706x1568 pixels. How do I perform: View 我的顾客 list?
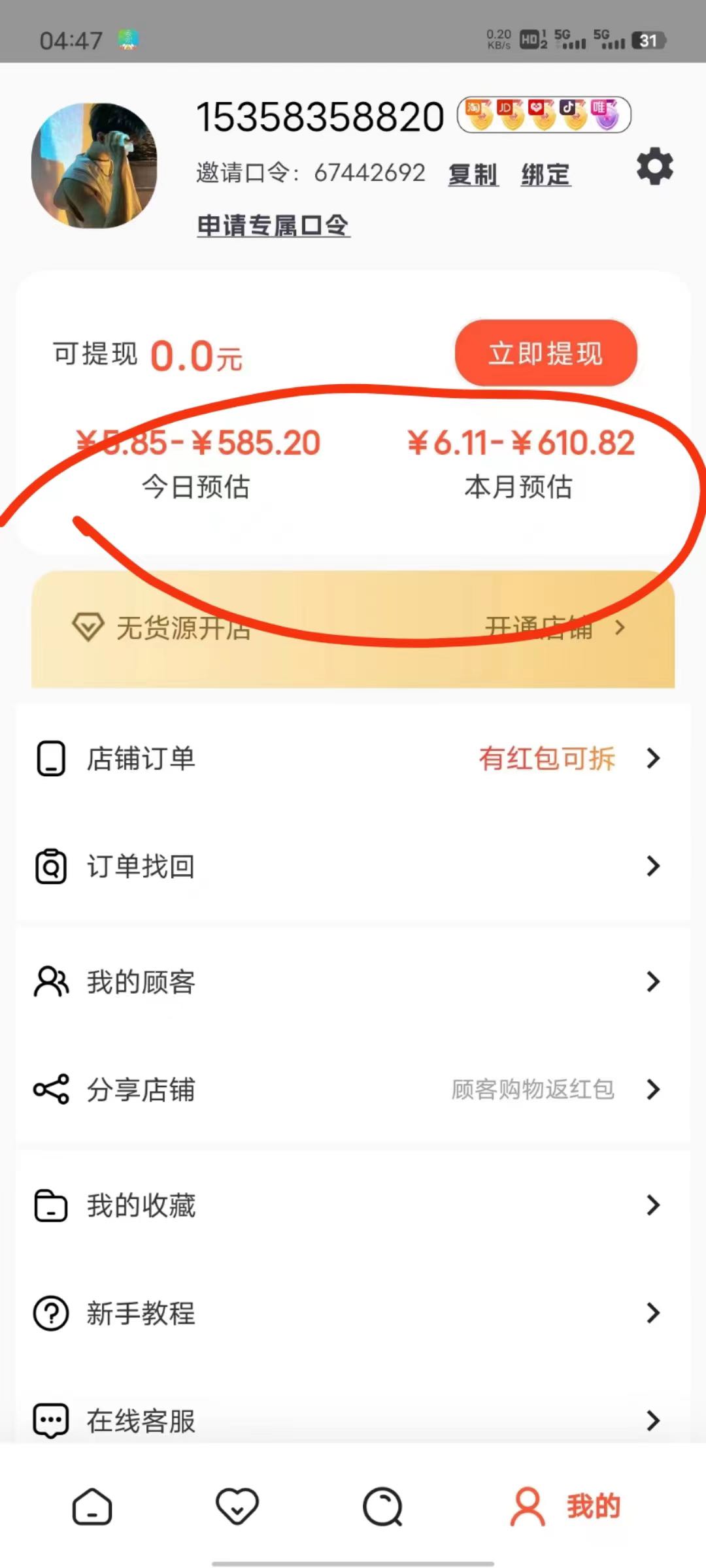click(x=353, y=982)
